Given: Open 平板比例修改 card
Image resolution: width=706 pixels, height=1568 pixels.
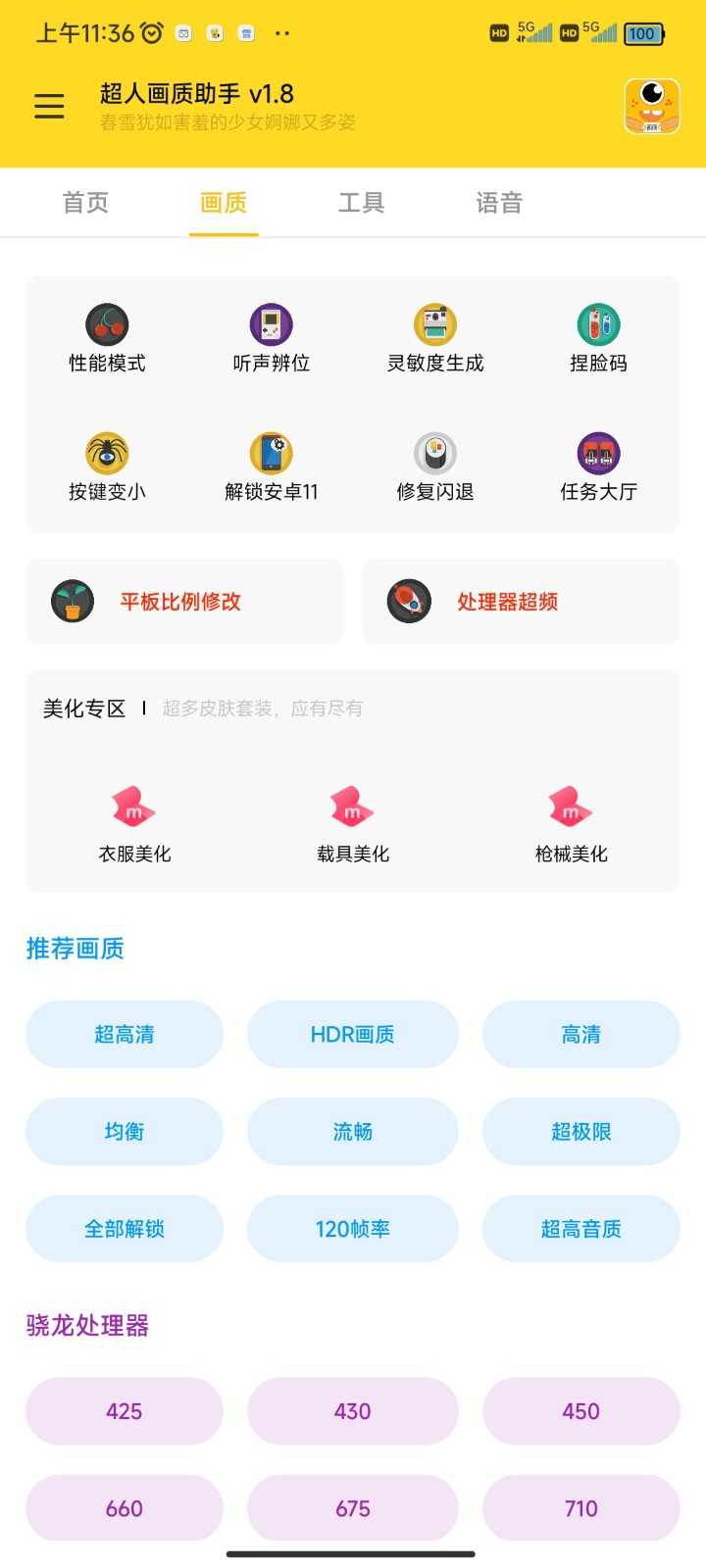Looking at the screenshot, I should pos(185,602).
